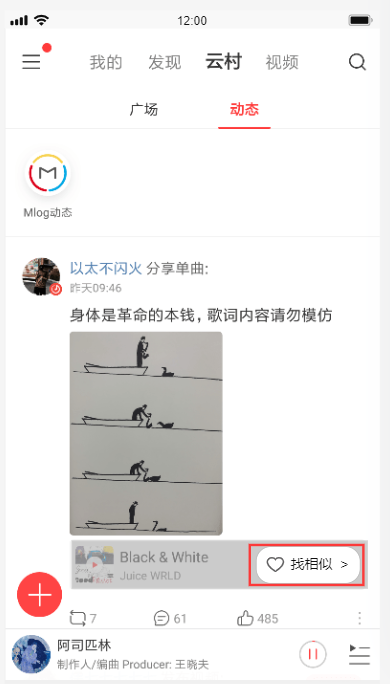Open the playlist queue icon

pyautogui.click(x=359, y=654)
